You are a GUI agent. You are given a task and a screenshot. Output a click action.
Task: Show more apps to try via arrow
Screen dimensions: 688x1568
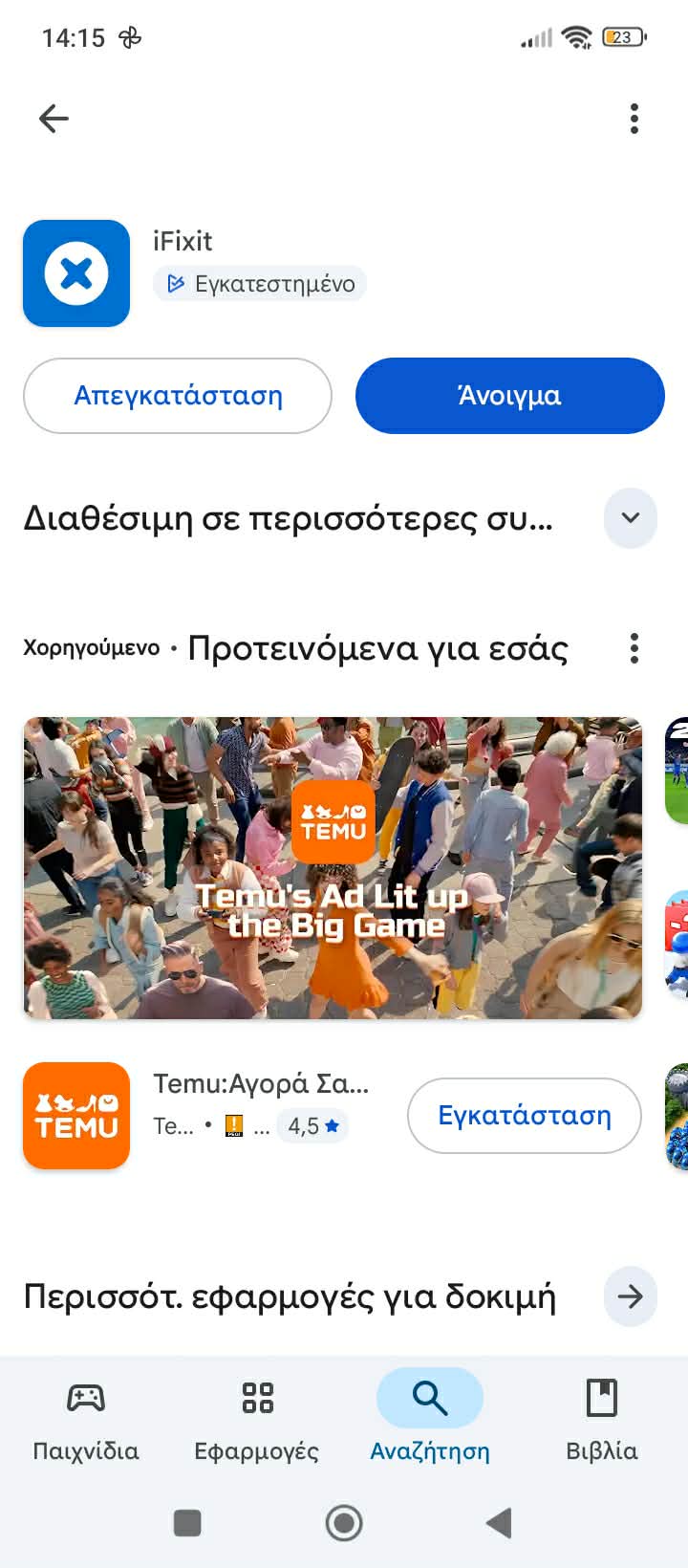click(x=630, y=1296)
